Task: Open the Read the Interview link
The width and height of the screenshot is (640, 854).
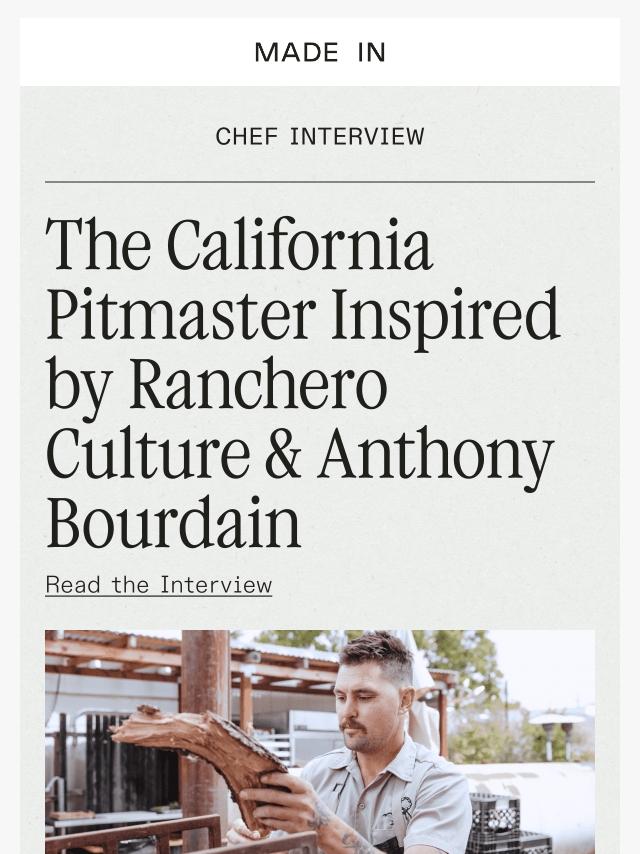Action: point(158,585)
